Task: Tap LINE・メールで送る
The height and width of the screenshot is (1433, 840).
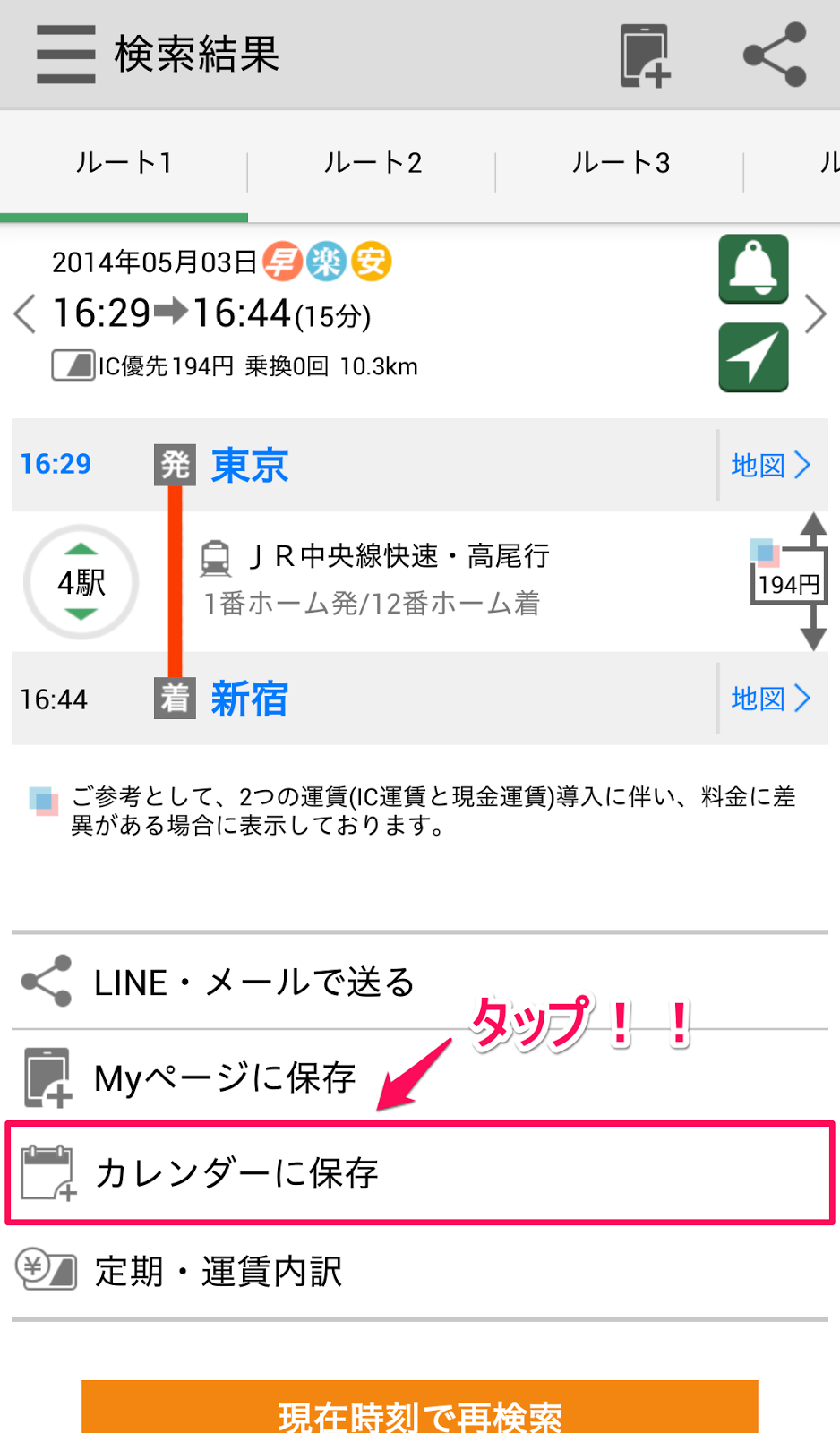Action: 255,982
